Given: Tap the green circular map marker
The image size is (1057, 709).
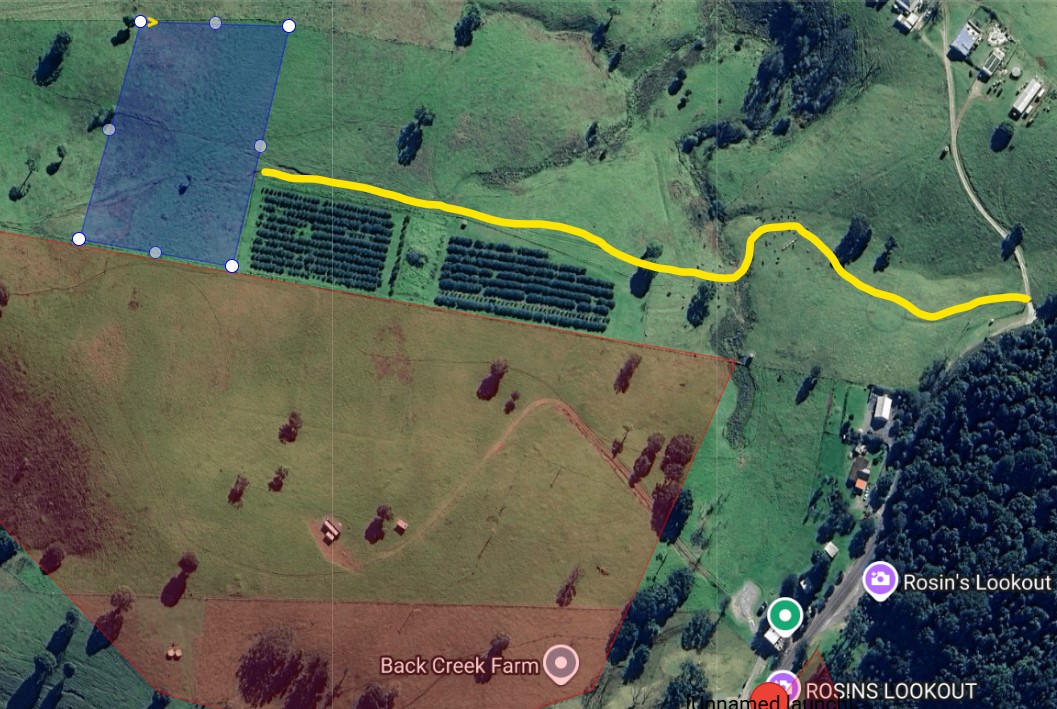Looking at the screenshot, I should 786,615.
